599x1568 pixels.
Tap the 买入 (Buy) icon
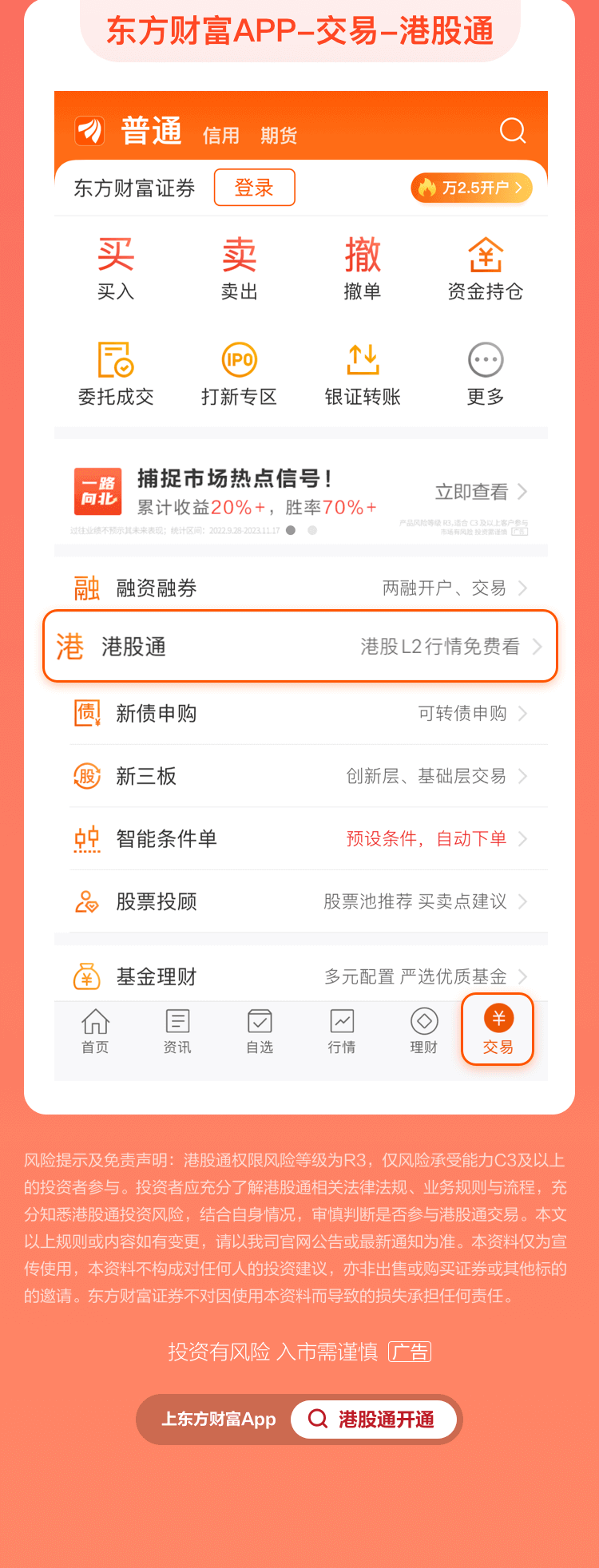point(117,266)
